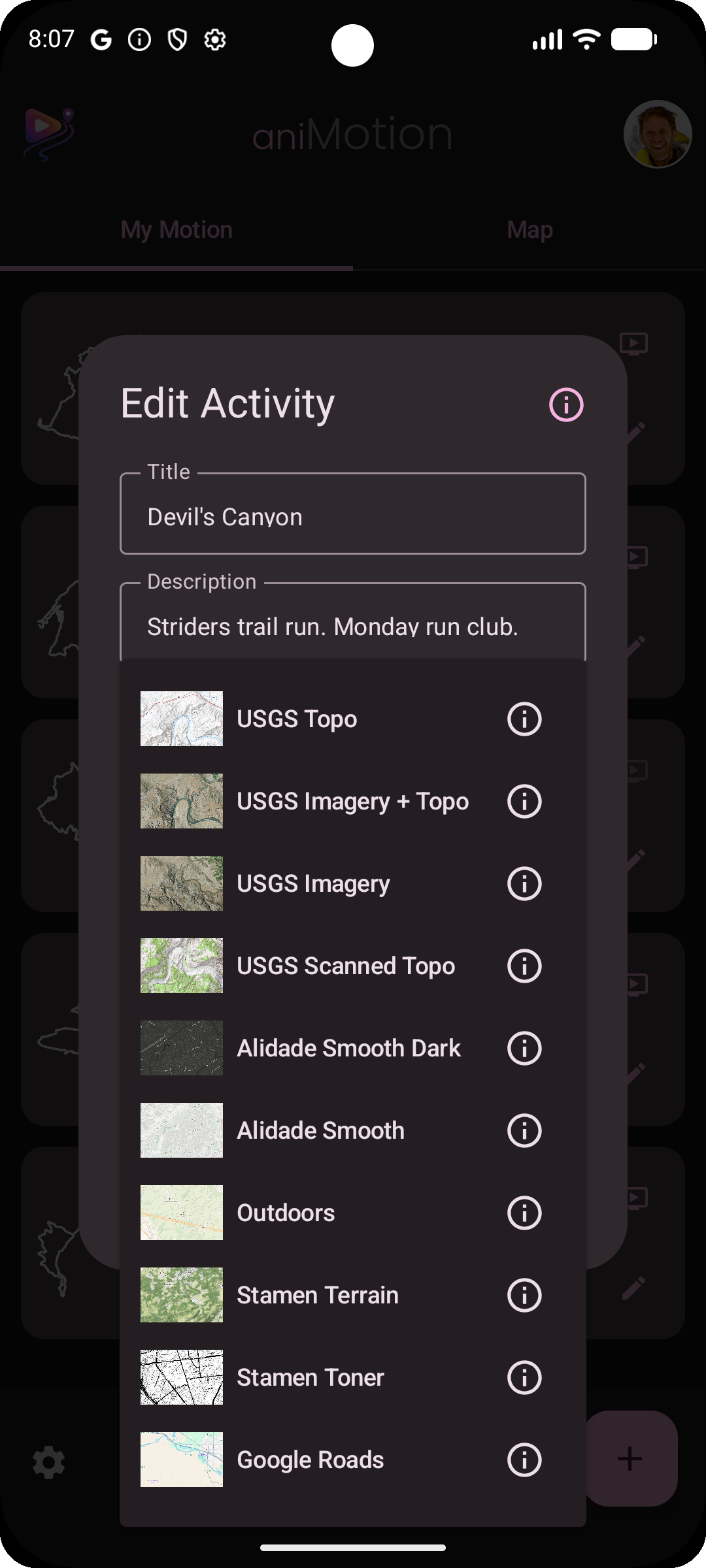Select the Stamen Terrain map style
This screenshot has height=1568, width=706.
317,1295
